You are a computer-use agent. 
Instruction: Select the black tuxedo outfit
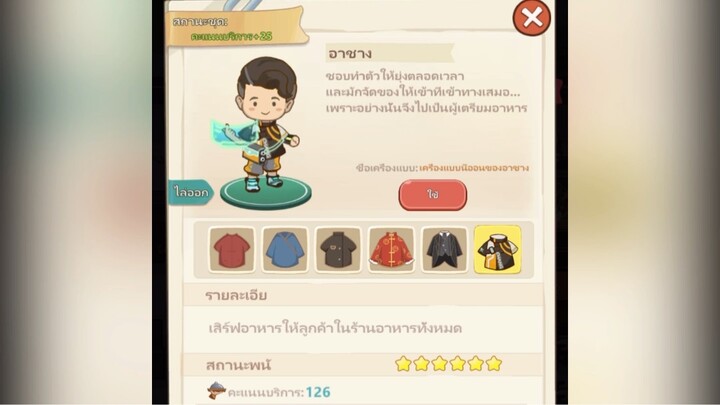point(444,250)
